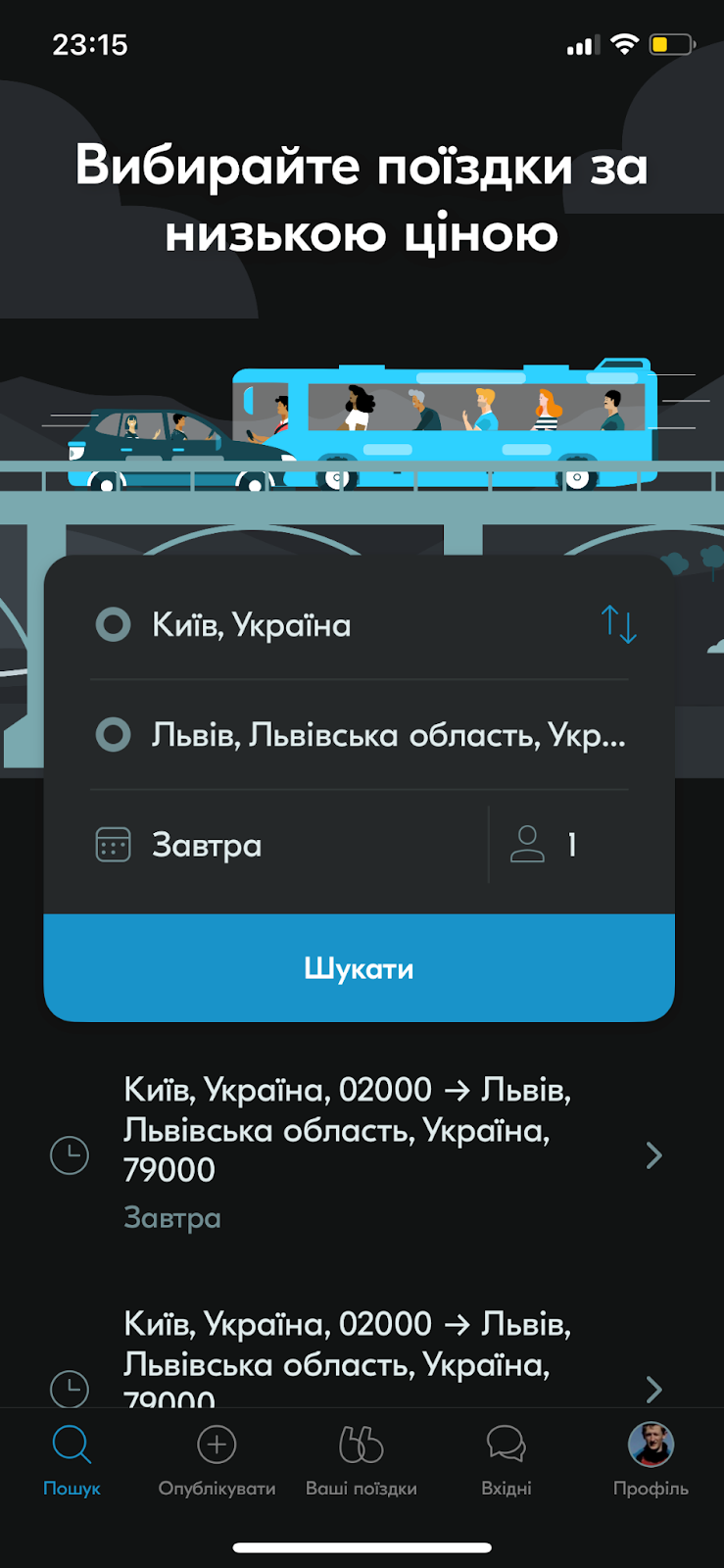
Task: Tap the Шукати search button
Action: (x=360, y=968)
